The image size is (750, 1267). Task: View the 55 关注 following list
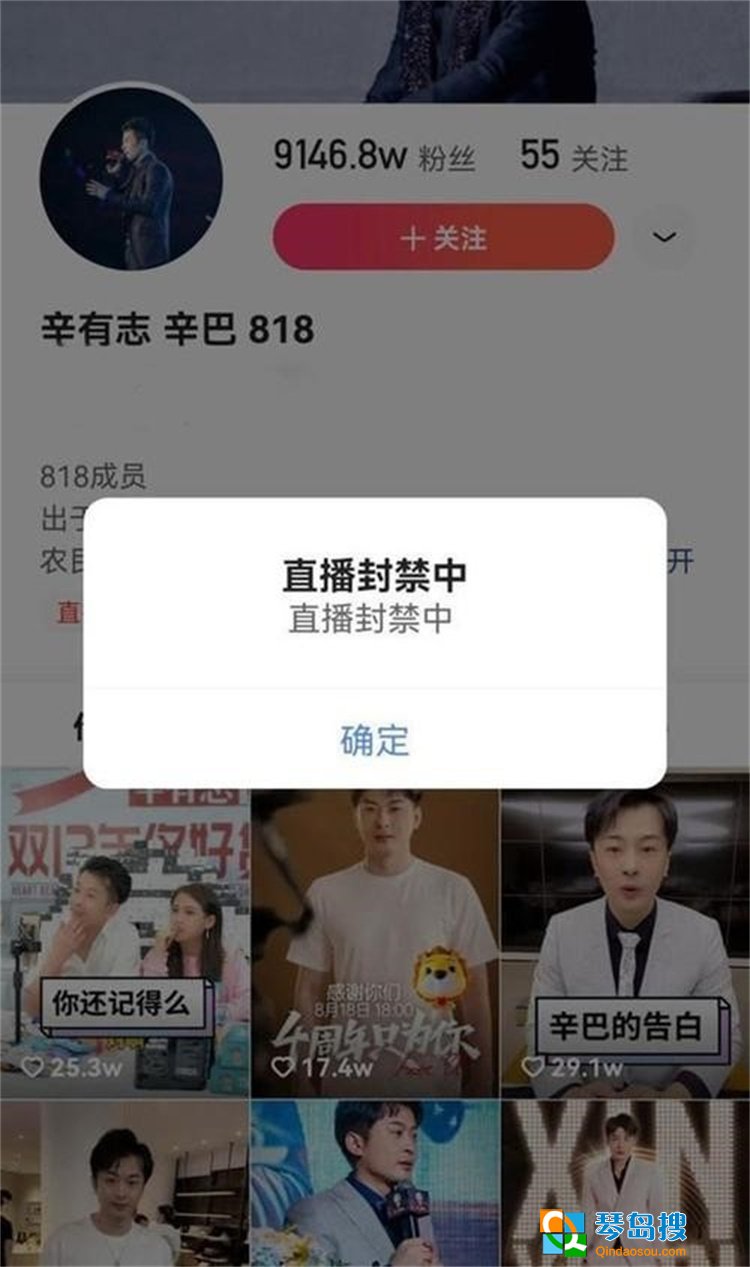(x=573, y=156)
